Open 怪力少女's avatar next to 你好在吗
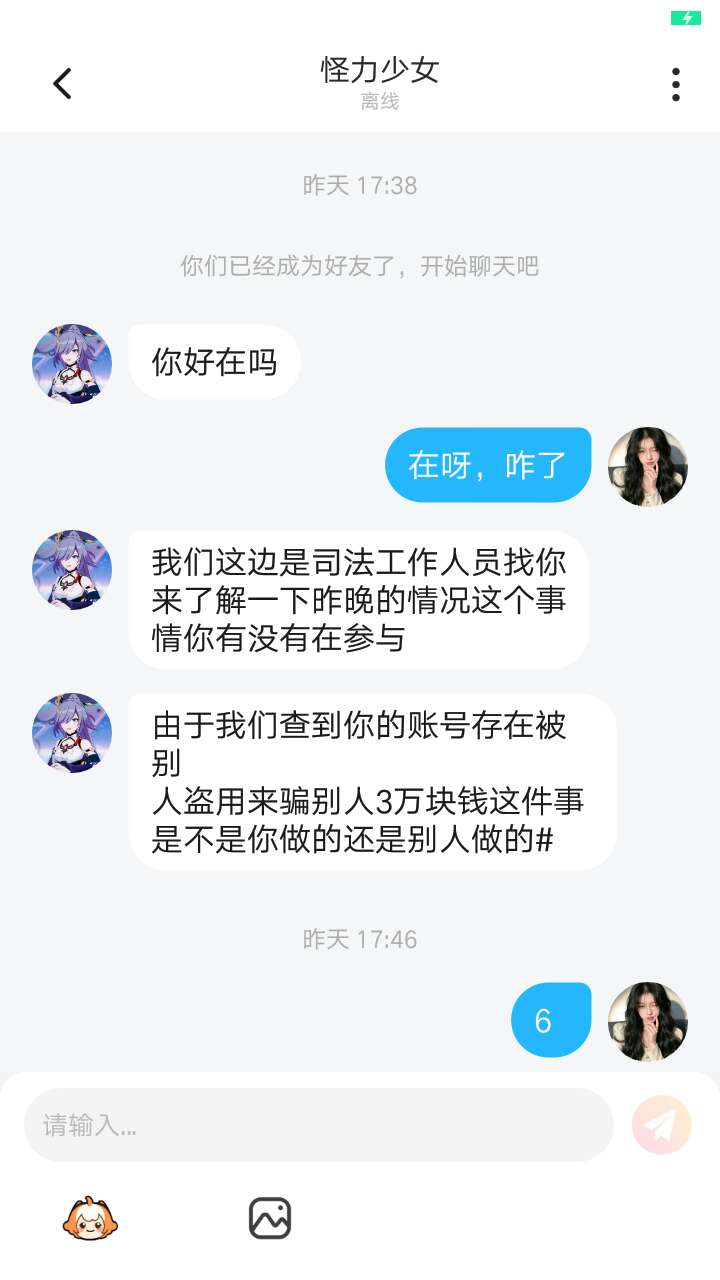The image size is (720, 1280). tap(72, 364)
